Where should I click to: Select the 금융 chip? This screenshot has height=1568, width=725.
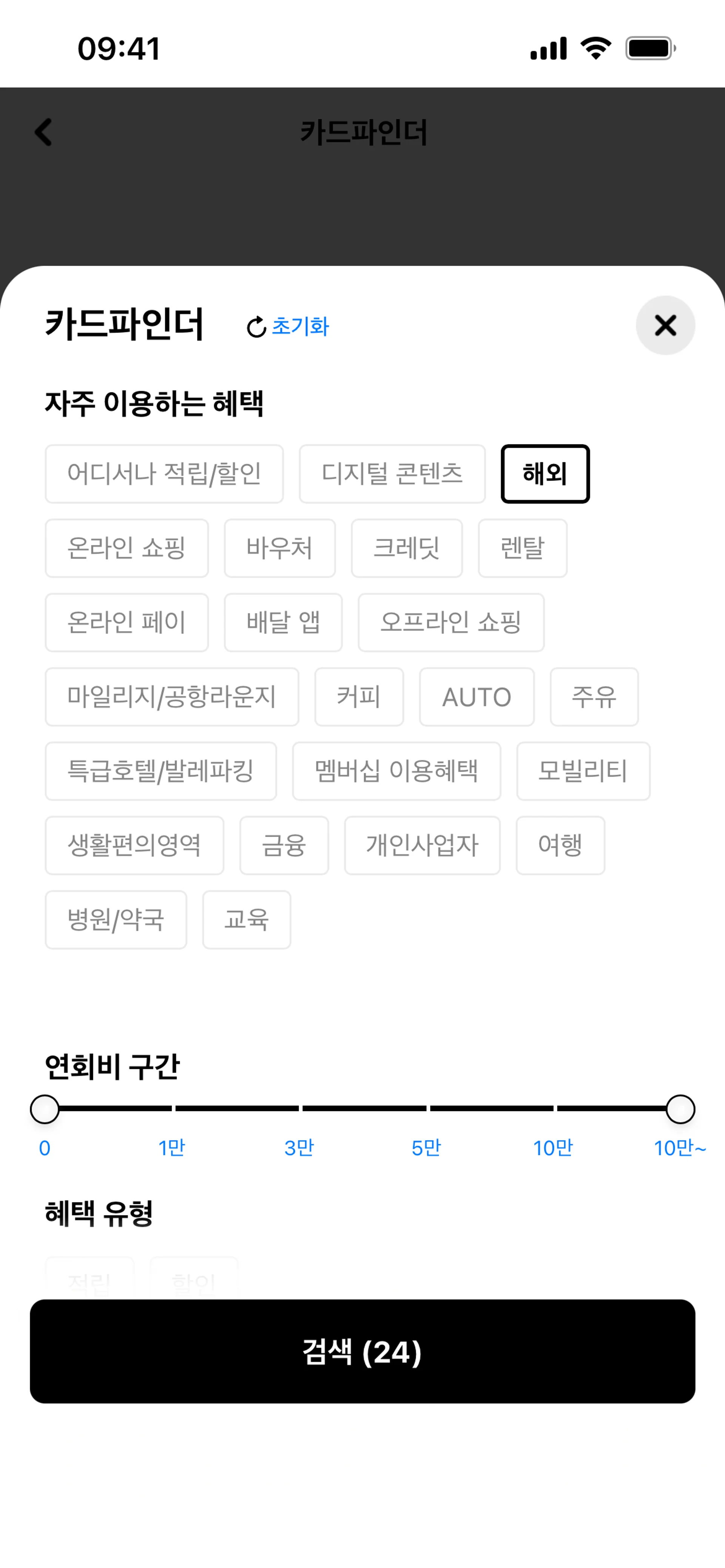pos(284,845)
